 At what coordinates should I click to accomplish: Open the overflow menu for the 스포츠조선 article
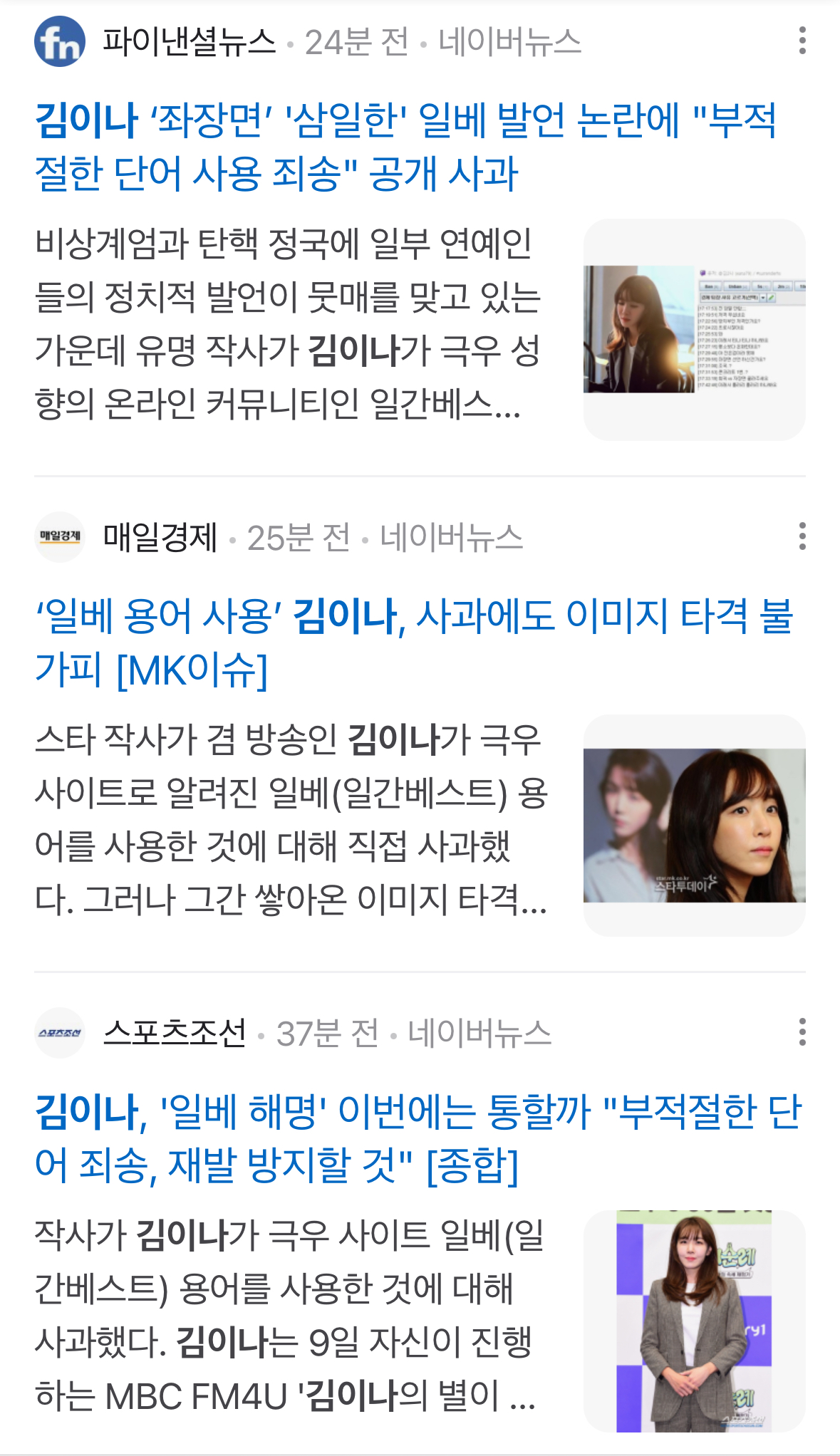[802, 1031]
